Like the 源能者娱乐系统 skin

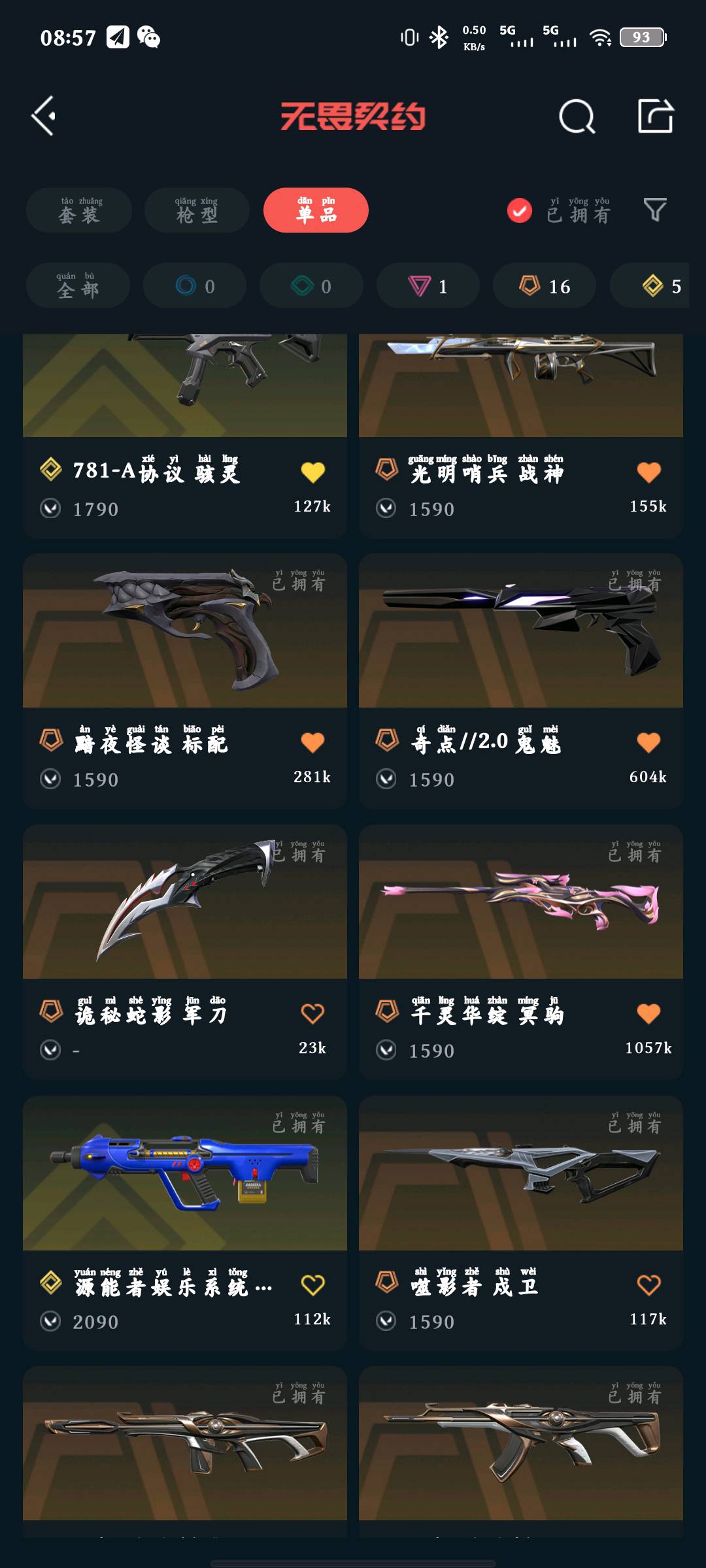(x=312, y=1285)
